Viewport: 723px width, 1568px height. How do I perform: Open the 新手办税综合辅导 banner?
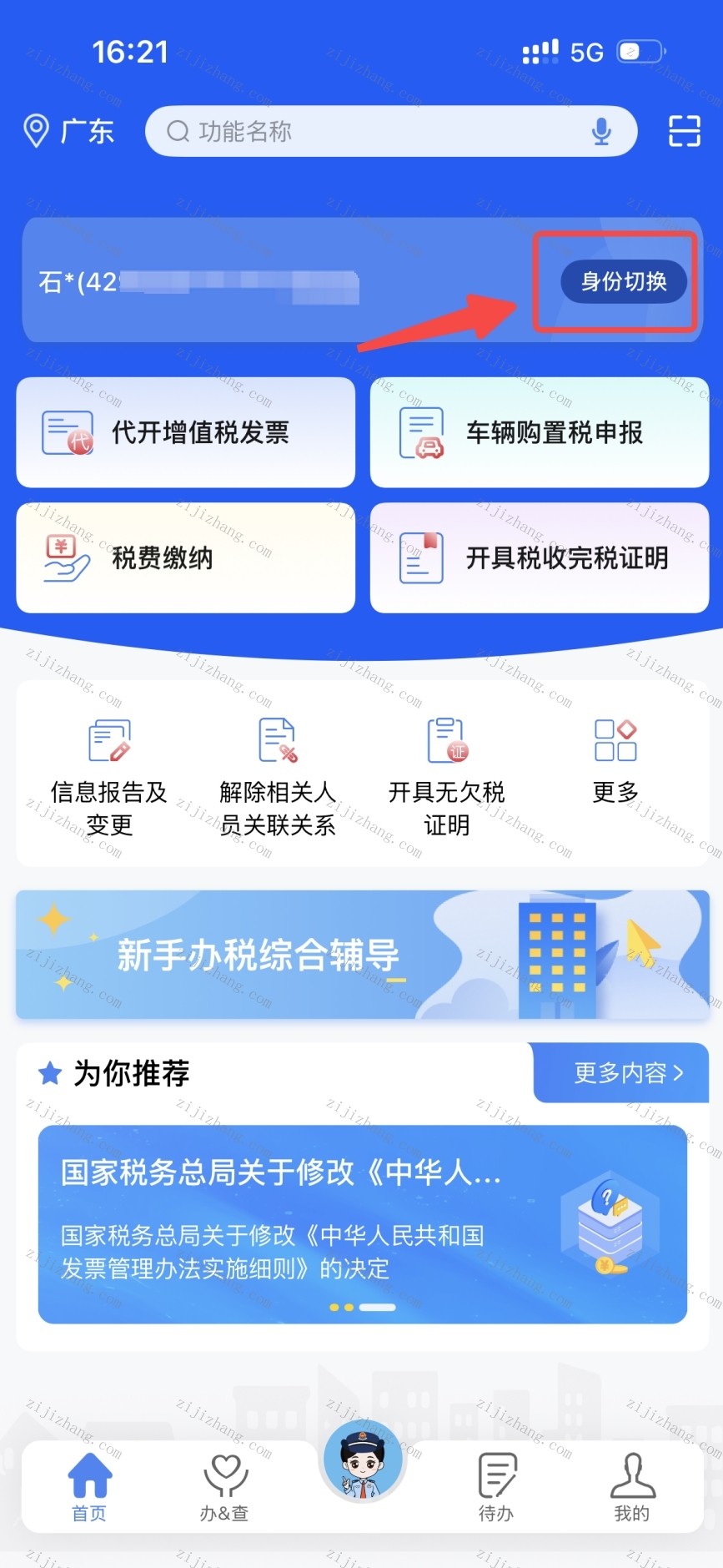tap(362, 955)
